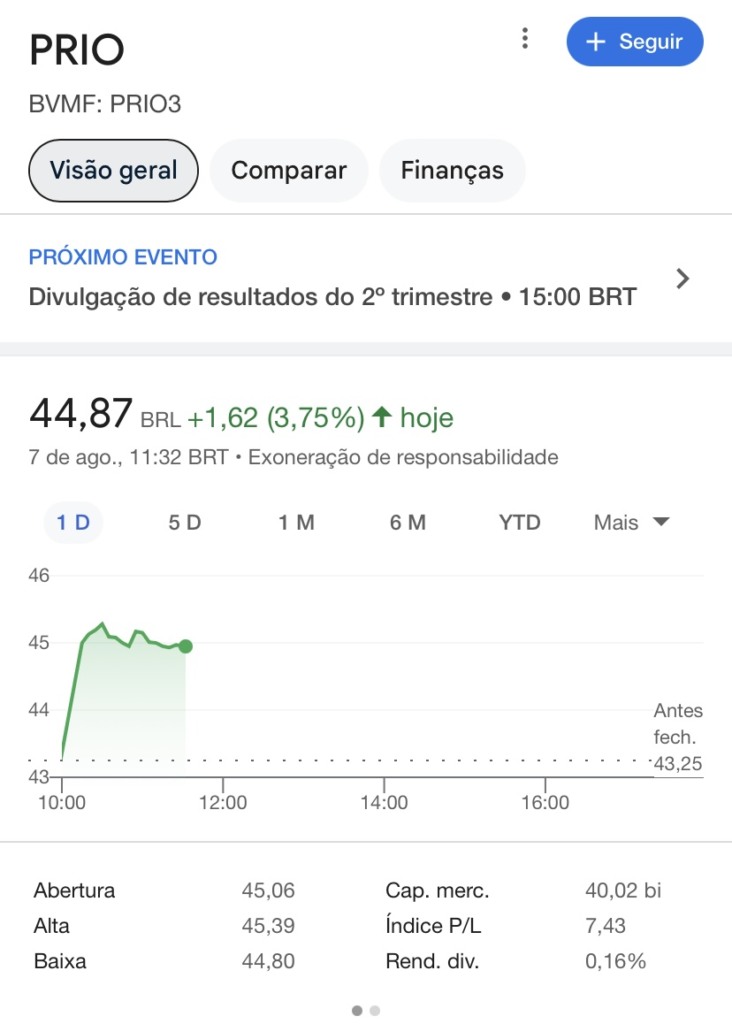Switch chart to 1 M range
This screenshot has width=732, height=1024.
(297, 523)
